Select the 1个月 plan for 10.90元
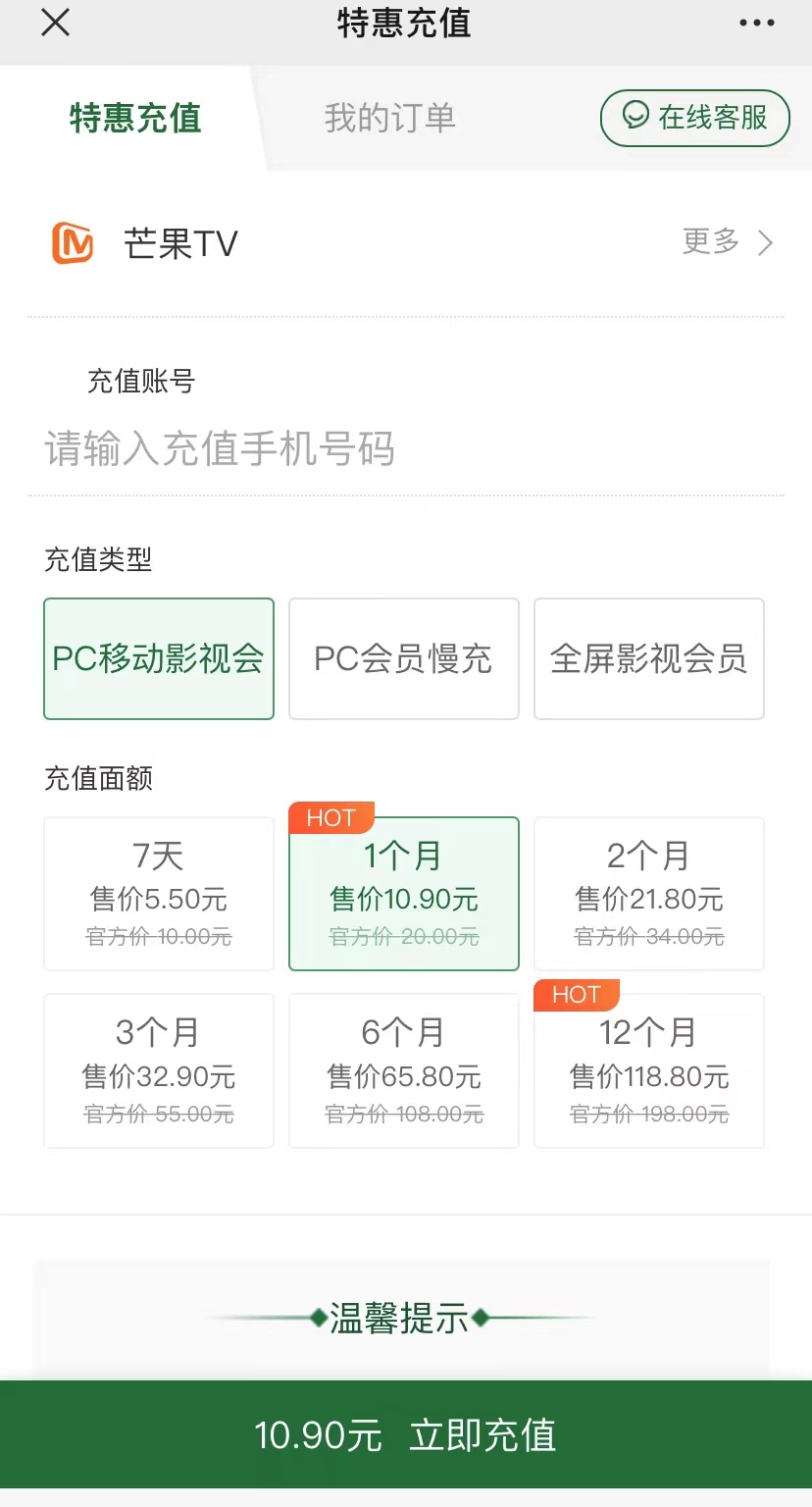The image size is (812, 1507). coord(404,894)
